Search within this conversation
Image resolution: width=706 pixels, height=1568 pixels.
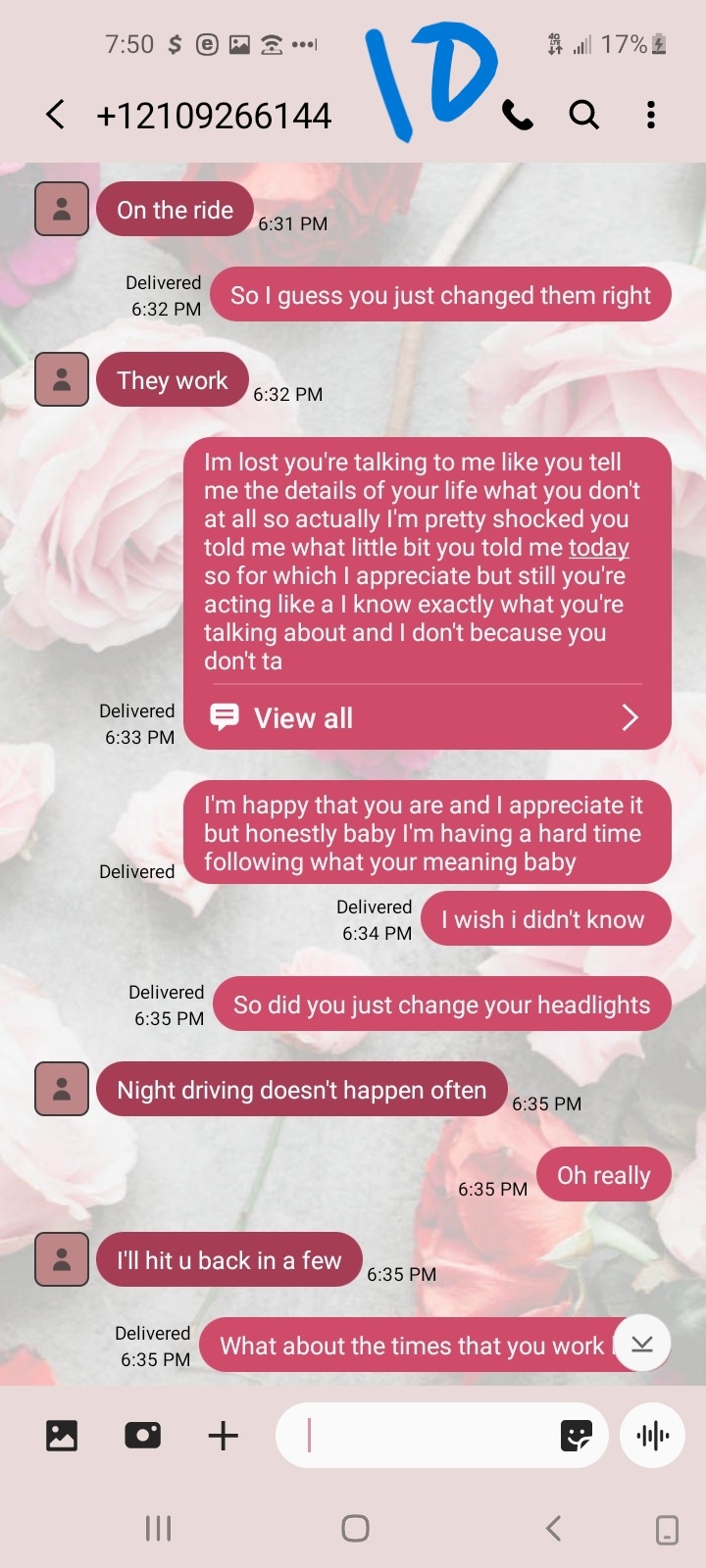(584, 116)
